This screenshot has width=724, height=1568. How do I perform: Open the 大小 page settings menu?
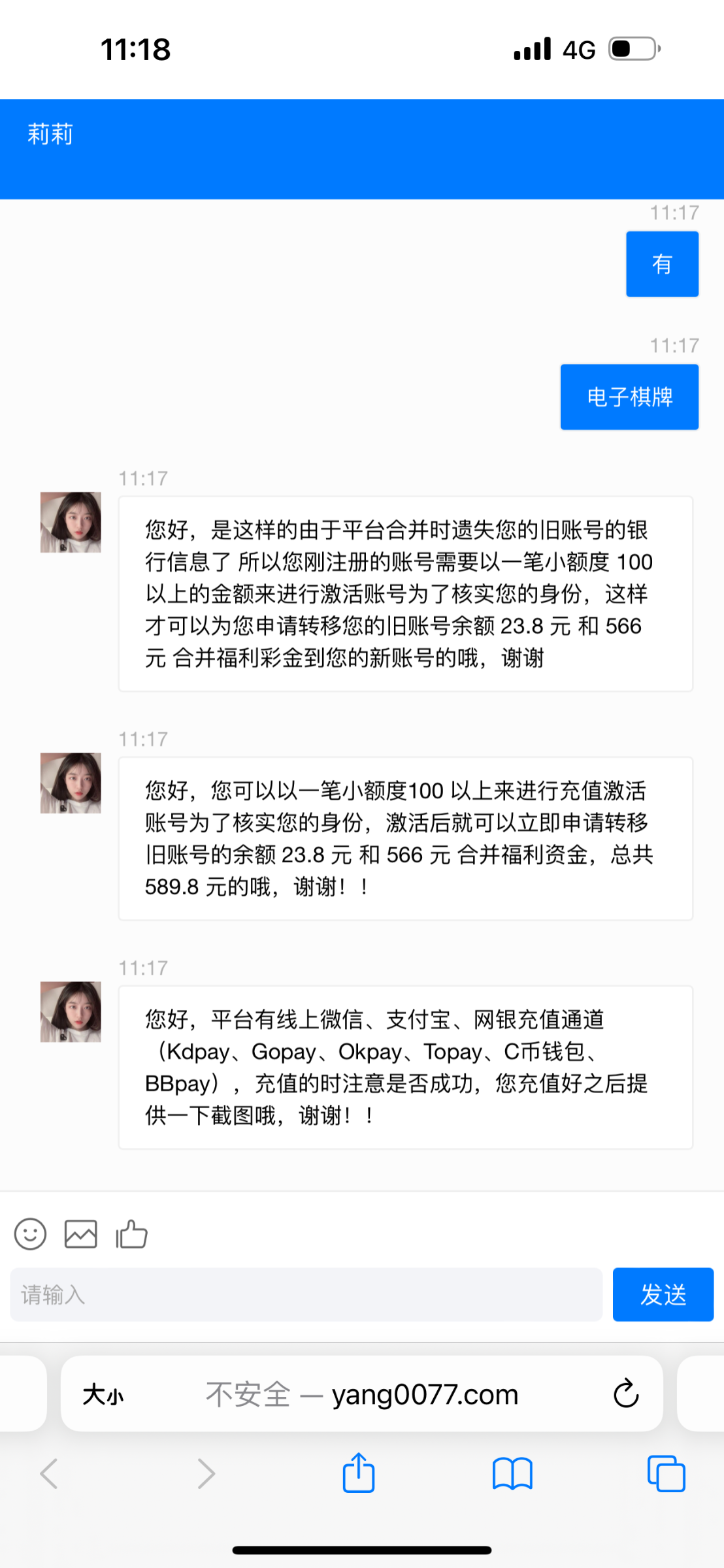pos(103,1395)
